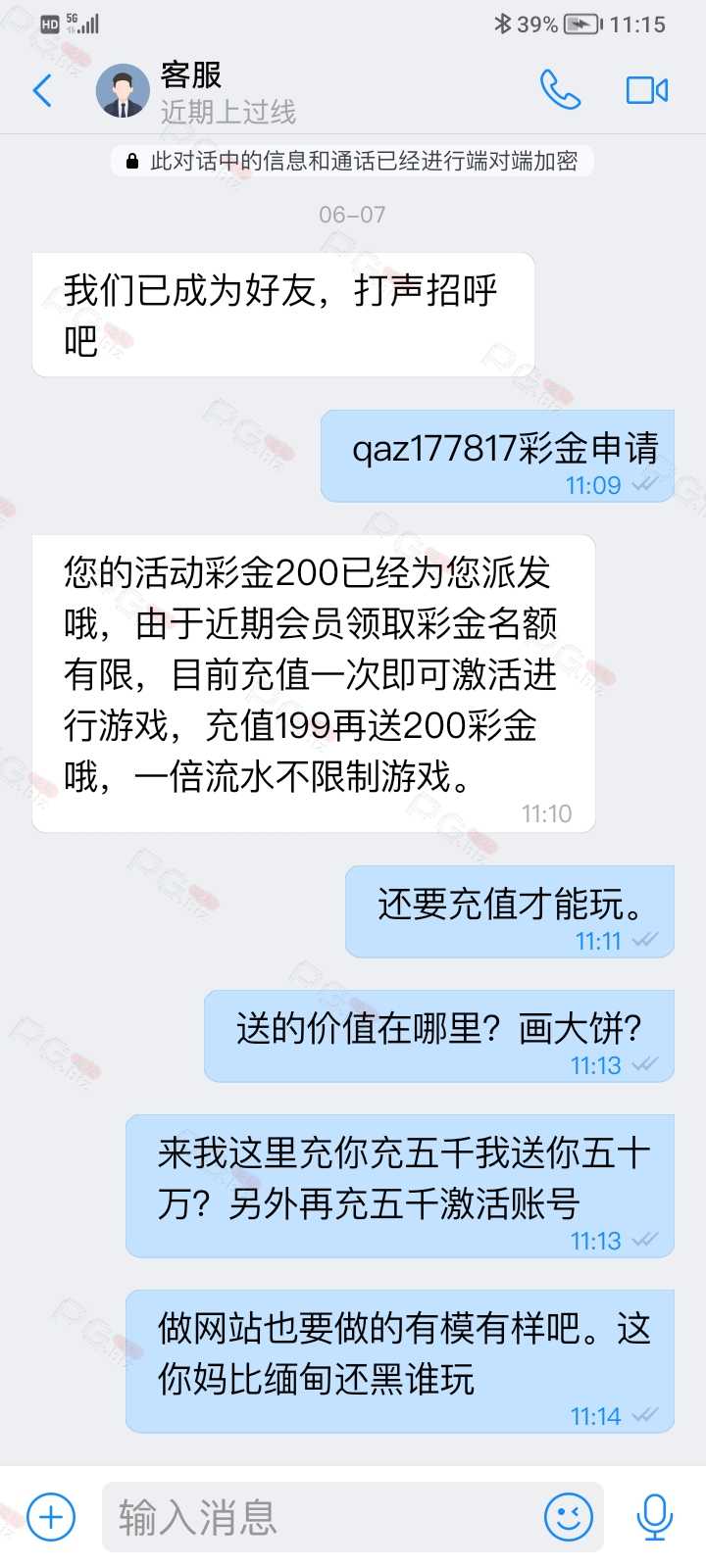Tap the 输入消息 message field
The height and width of the screenshot is (1568, 706).
click(x=324, y=1517)
